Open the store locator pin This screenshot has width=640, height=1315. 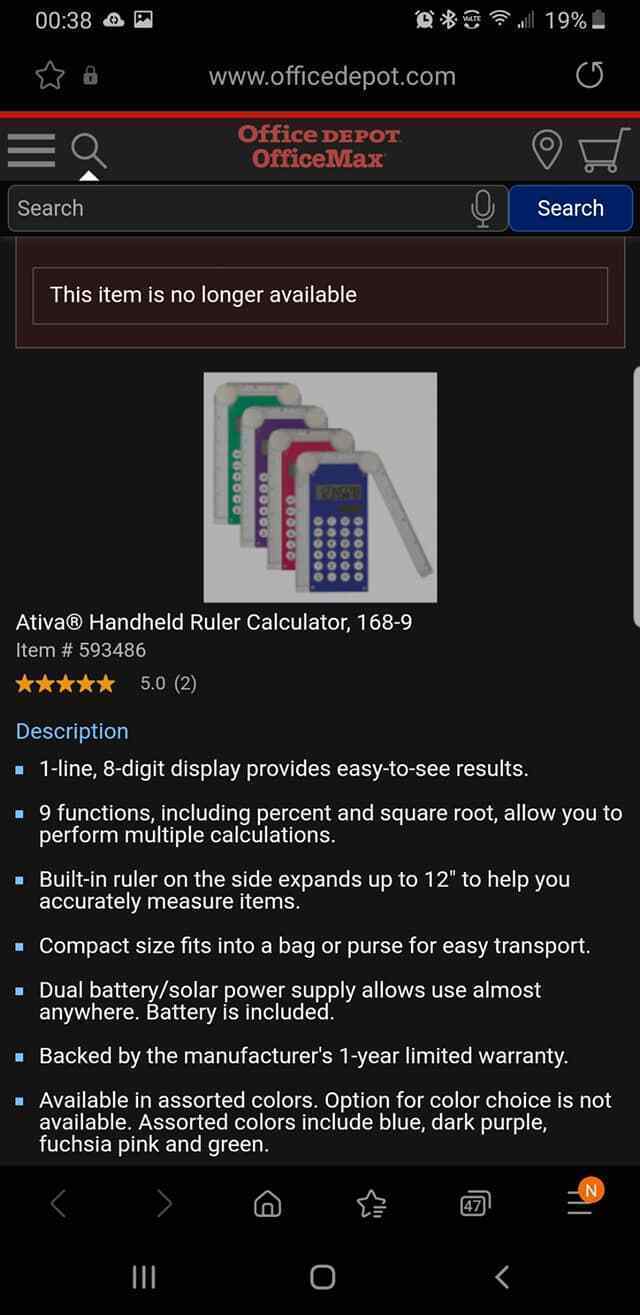pos(546,150)
